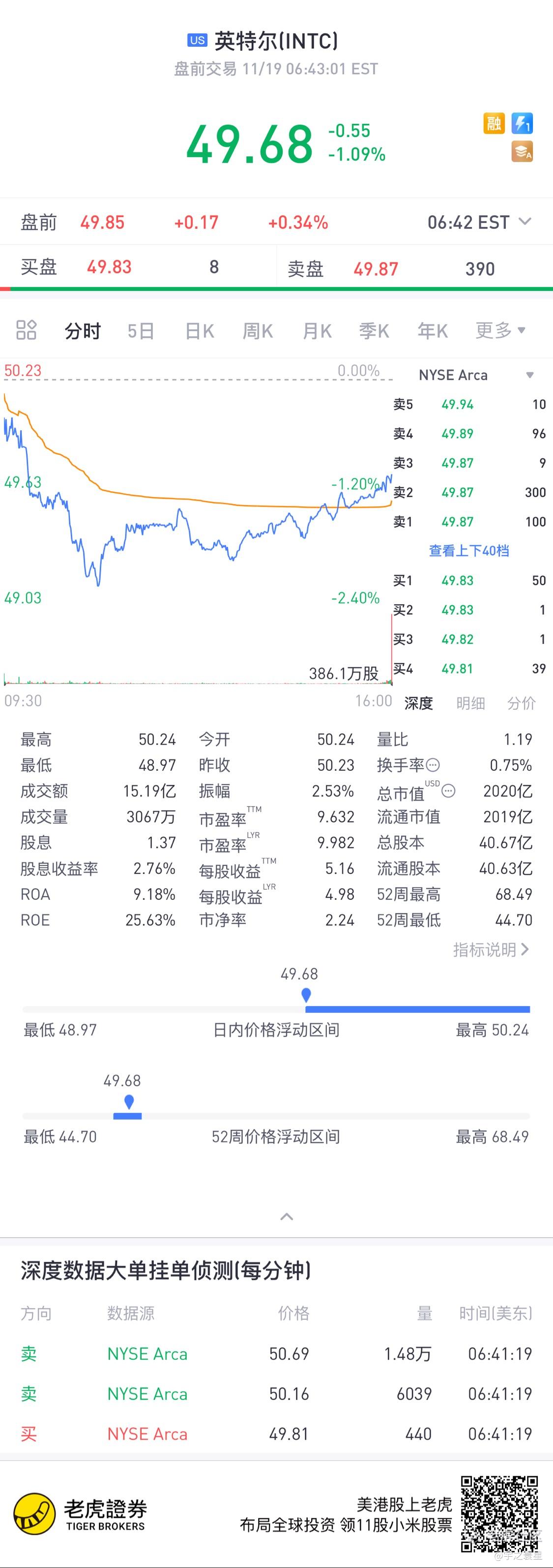
Task: Tap the 查看上下40档 link
Action: pos(469,551)
